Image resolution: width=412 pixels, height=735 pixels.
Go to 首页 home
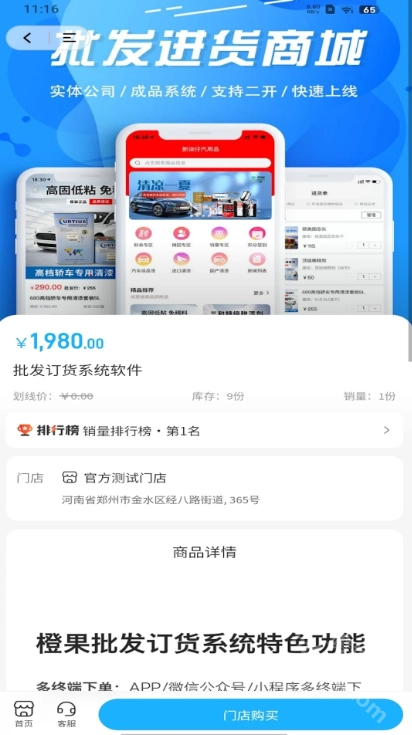point(24,714)
